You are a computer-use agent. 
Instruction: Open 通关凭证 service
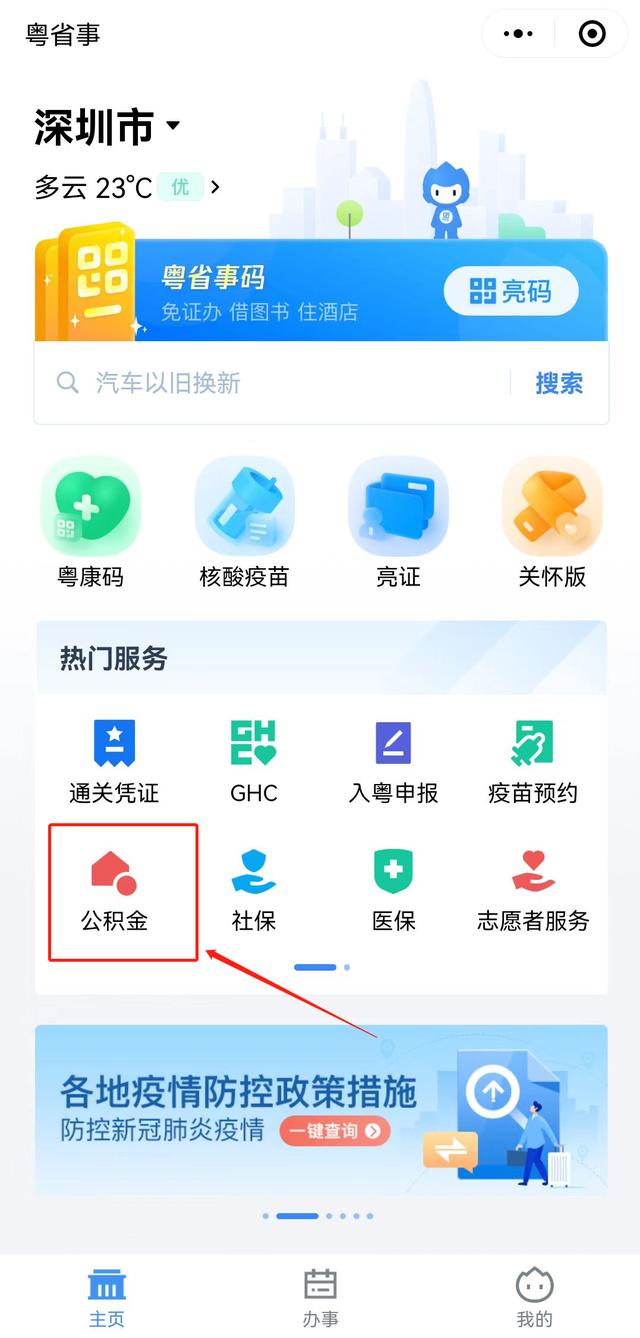114,761
